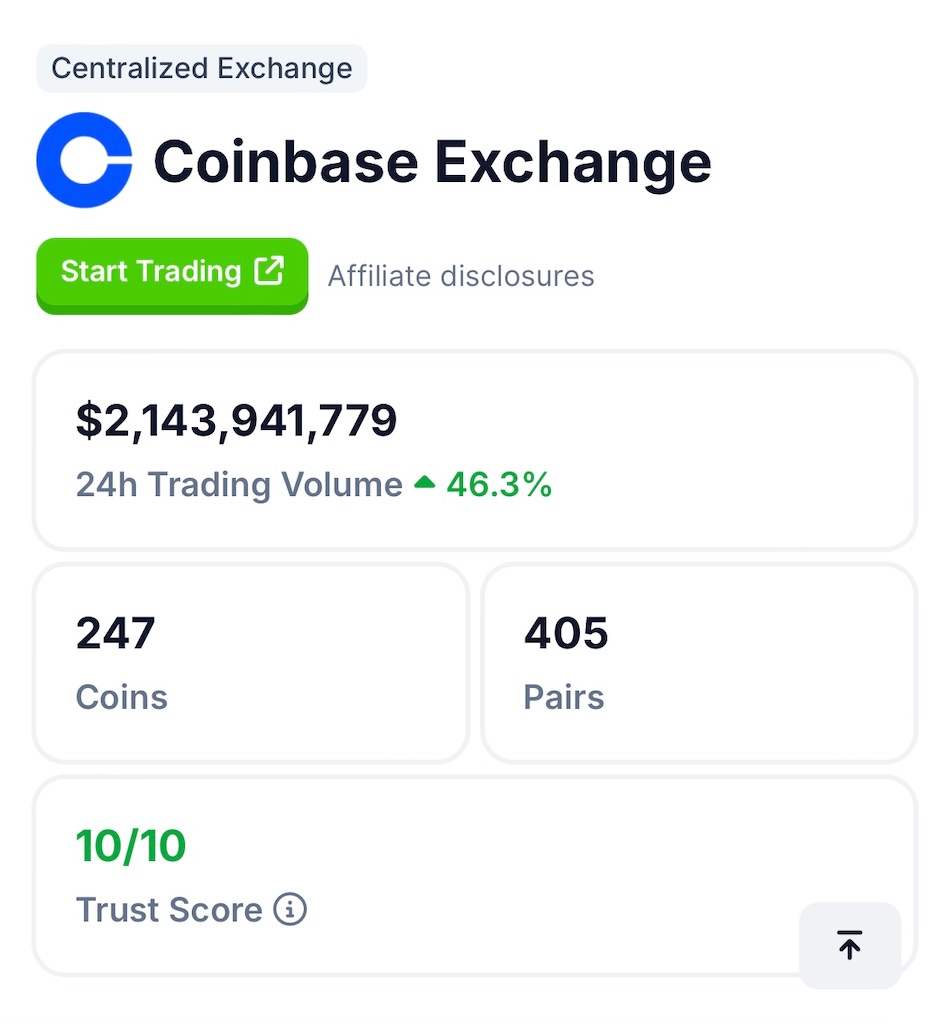
Task: Click the Centralized Exchange badge
Action: pos(201,68)
